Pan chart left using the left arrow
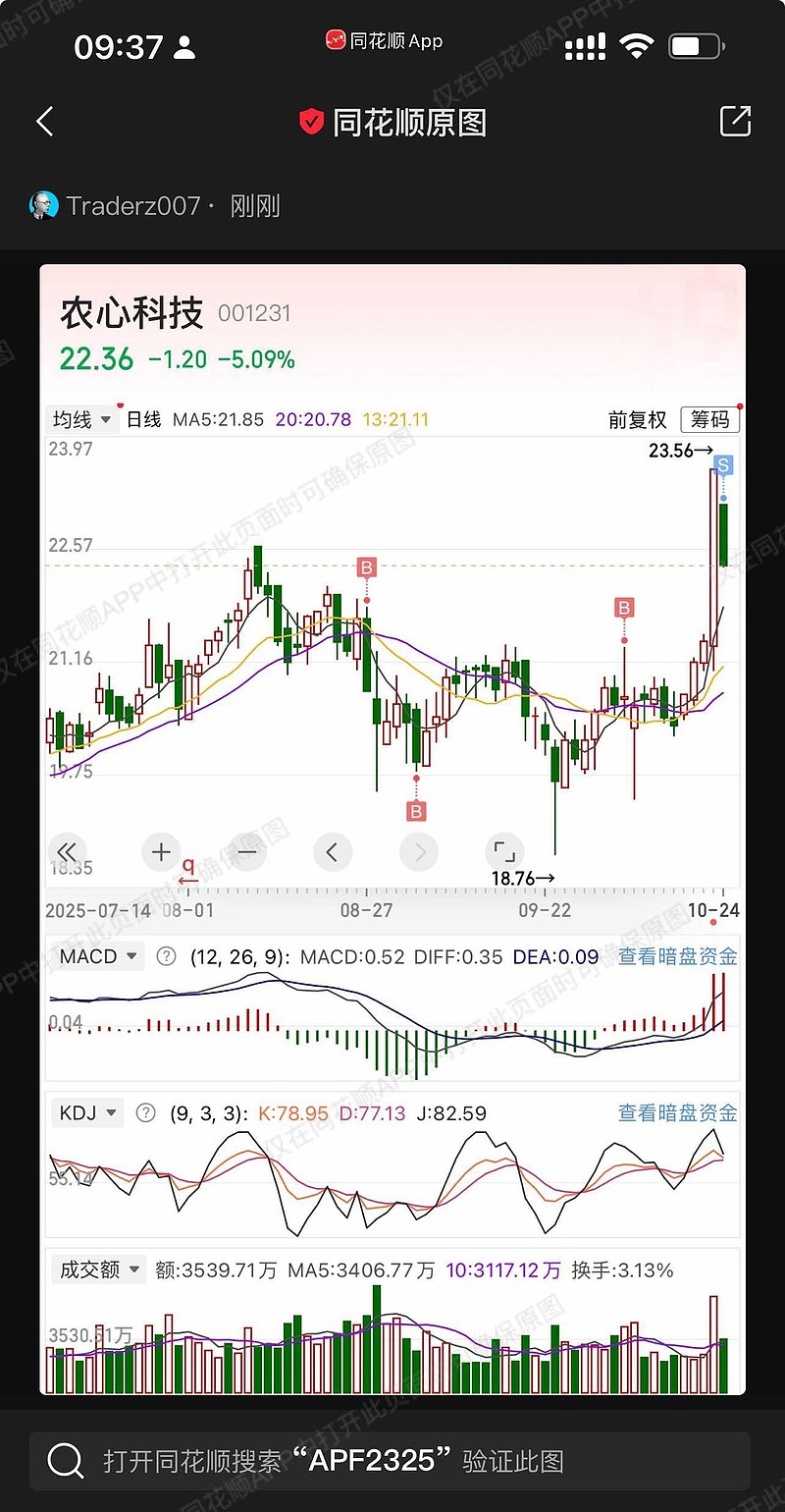Image resolution: width=785 pixels, height=1512 pixels. tap(333, 852)
